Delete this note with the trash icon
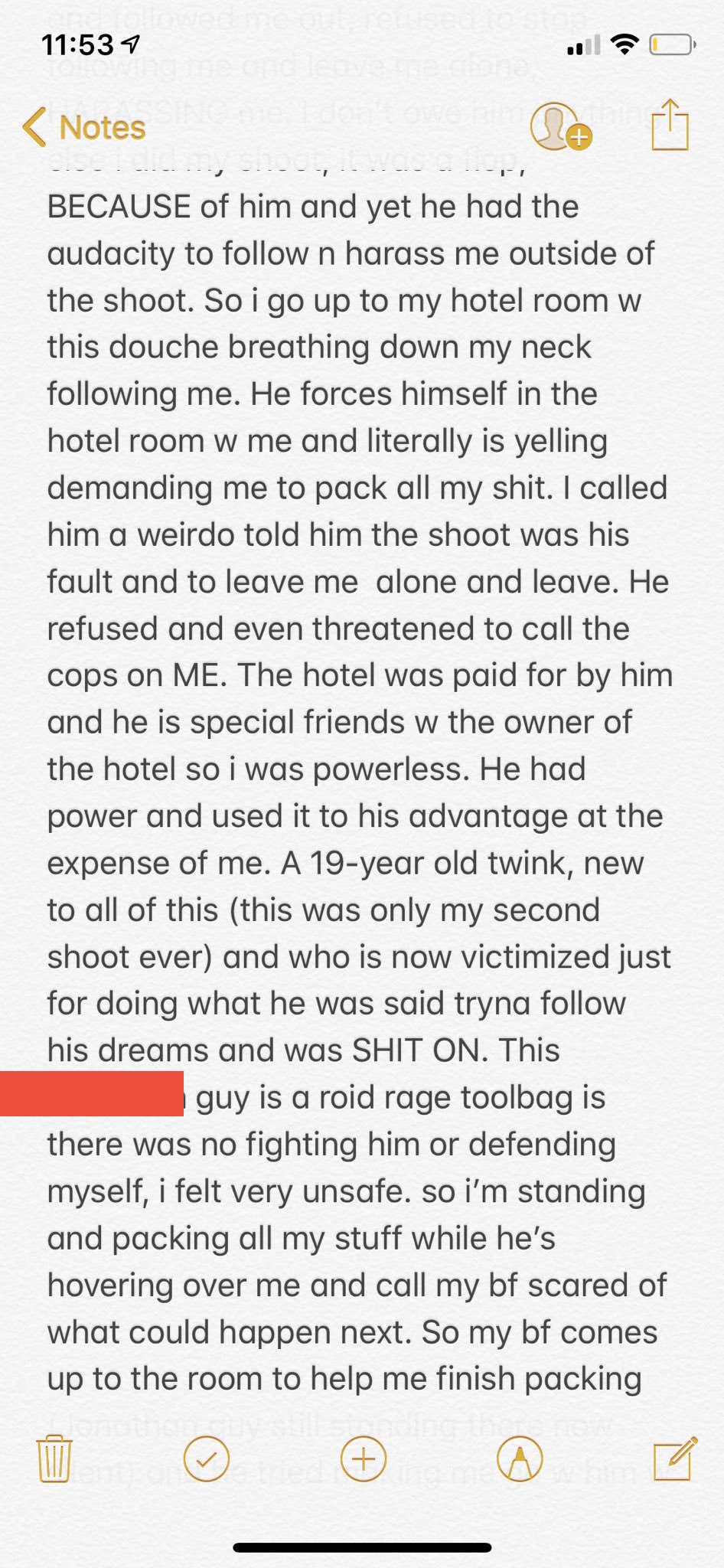This screenshot has height=1568, width=724. [54, 1459]
